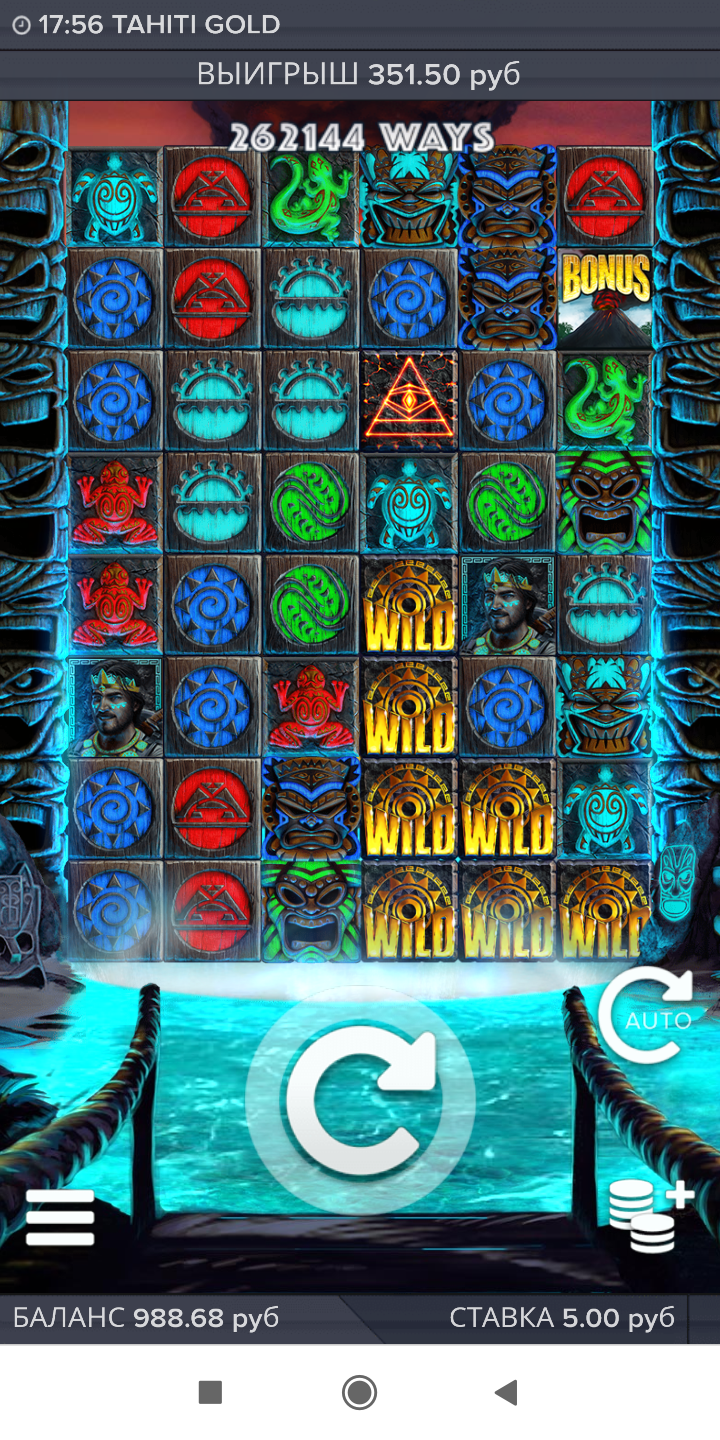Go to the system home screen
The height and width of the screenshot is (1440, 720).
click(x=359, y=1392)
